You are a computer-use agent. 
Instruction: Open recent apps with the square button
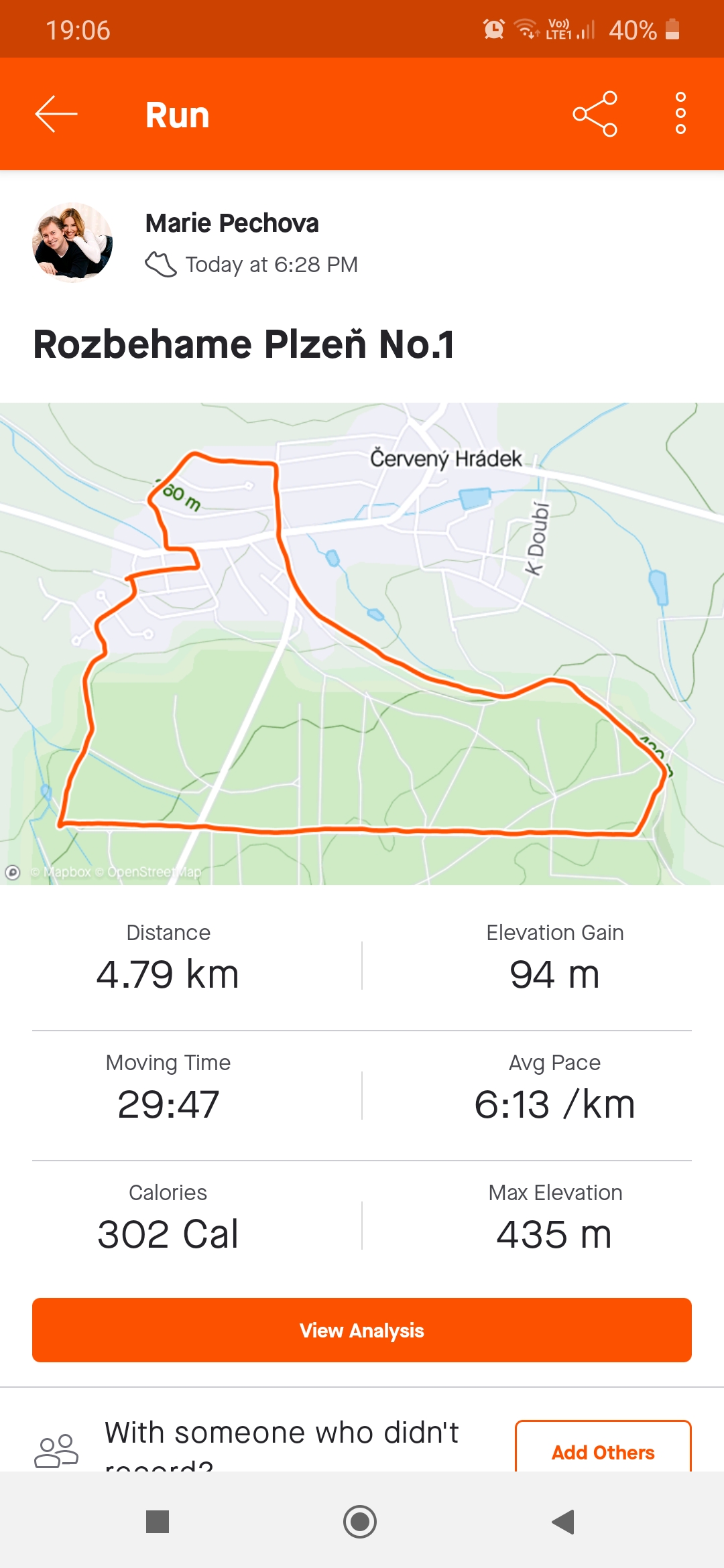click(158, 1522)
